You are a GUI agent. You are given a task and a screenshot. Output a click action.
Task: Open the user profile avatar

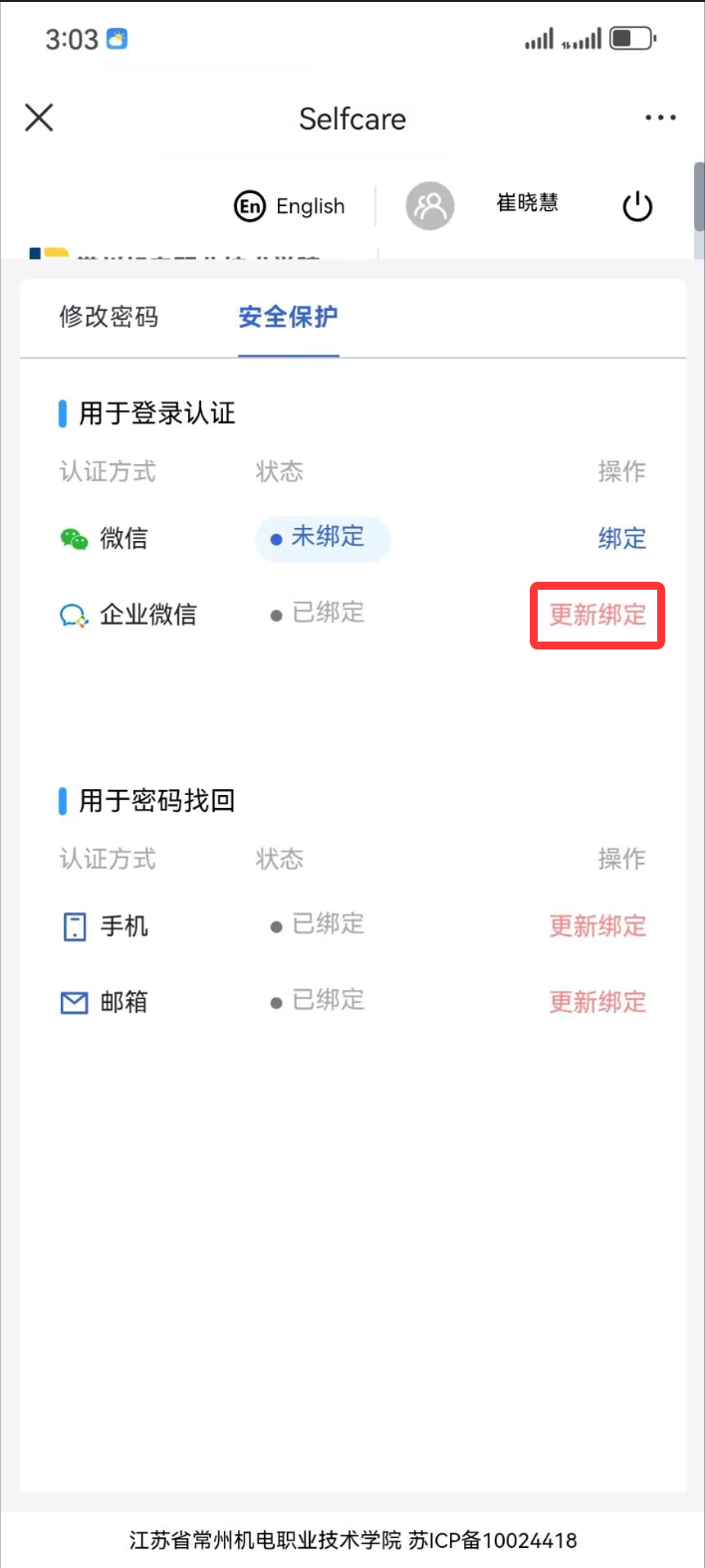click(x=429, y=206)
